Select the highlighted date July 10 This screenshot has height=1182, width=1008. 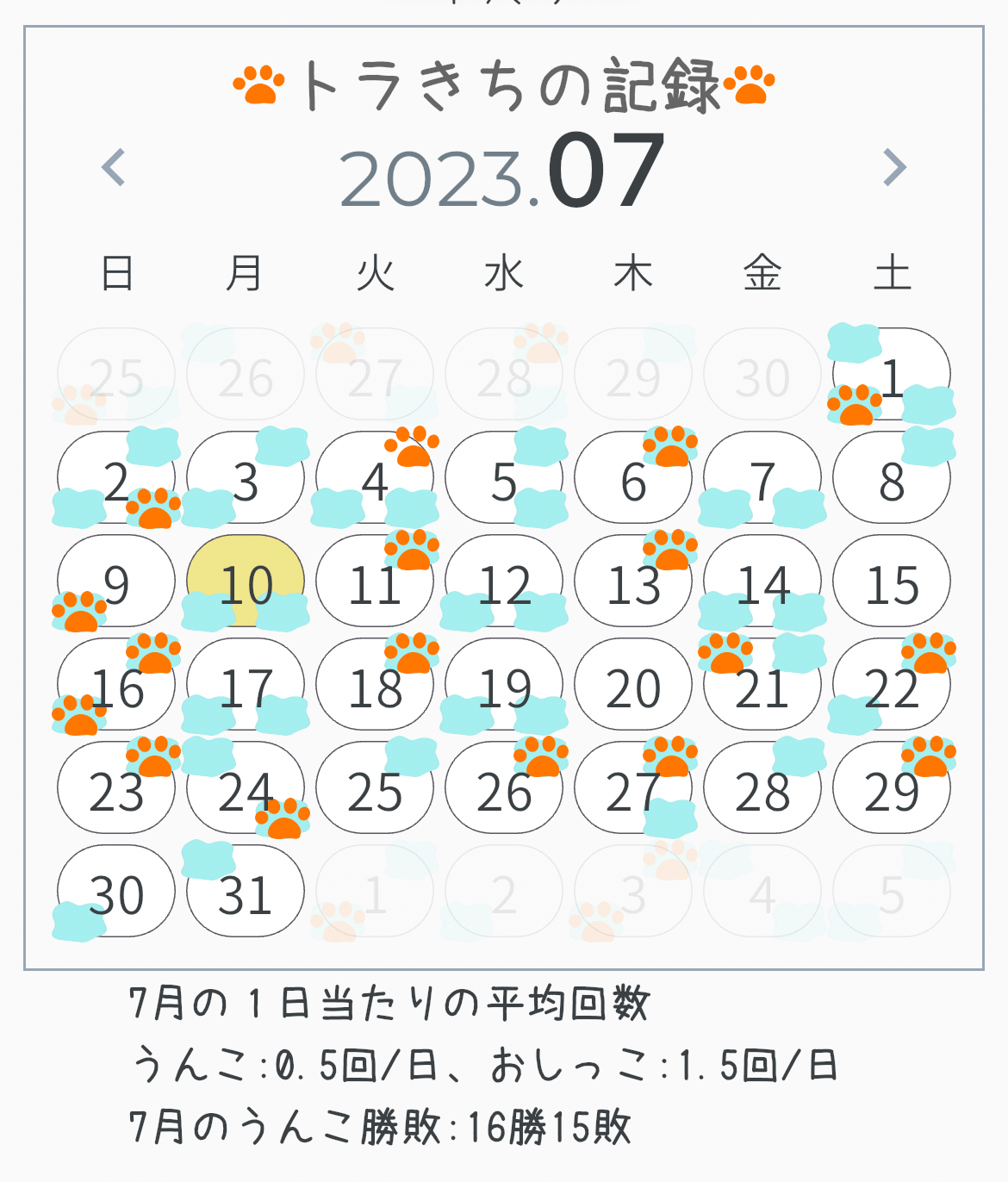(246, 582)
